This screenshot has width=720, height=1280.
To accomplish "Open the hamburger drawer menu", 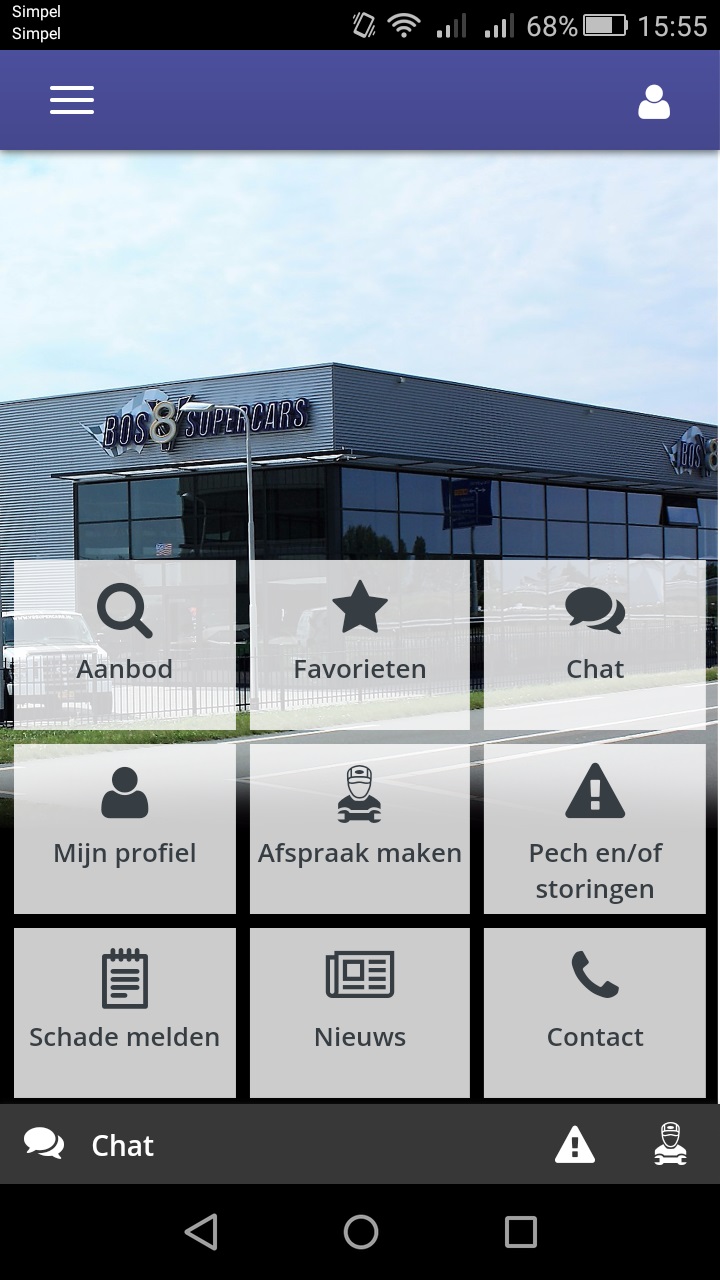I will 72,100.
